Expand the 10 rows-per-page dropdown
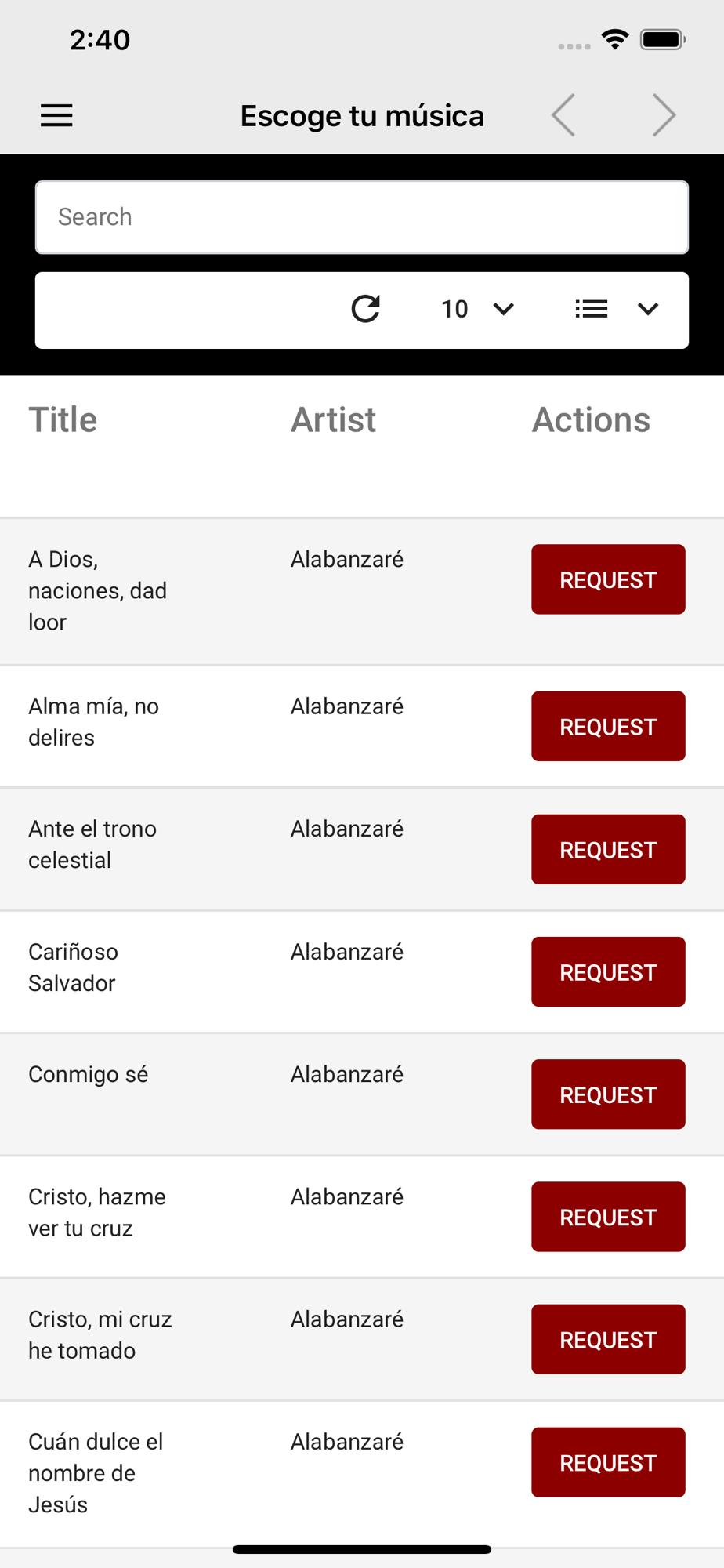Image resolution: width=724 pixels, height=1568 pixels. coord(477,309)
